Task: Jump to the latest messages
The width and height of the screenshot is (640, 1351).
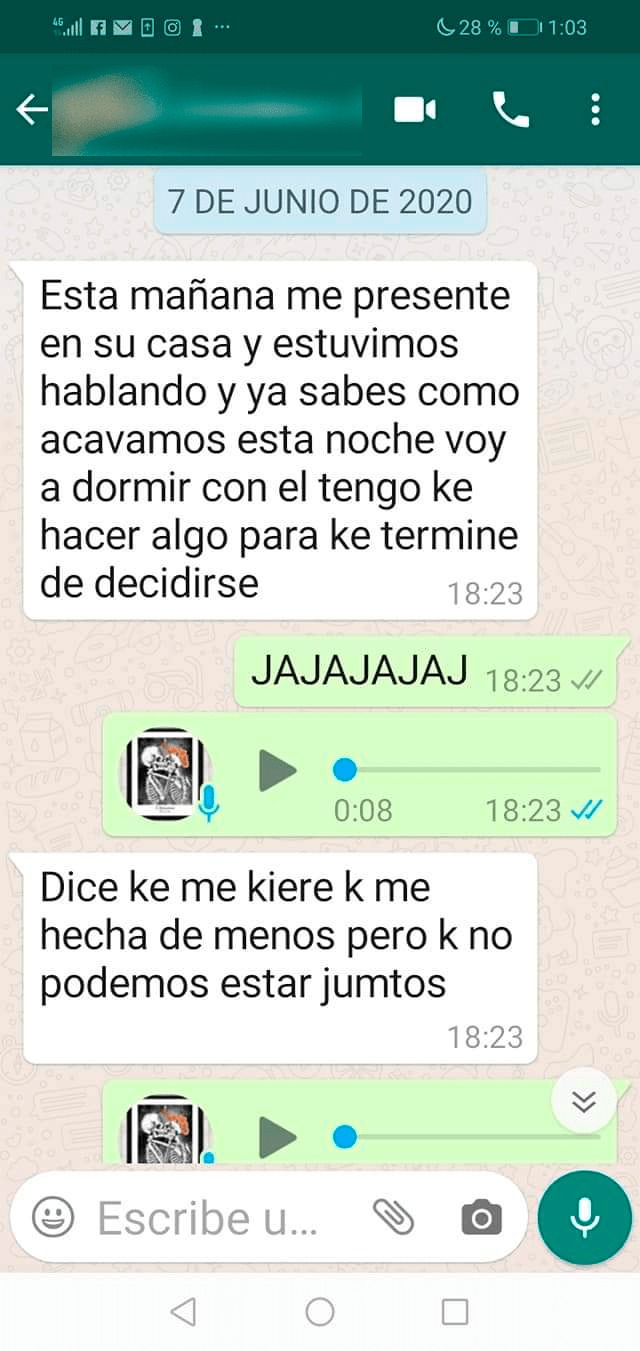Action: [x=584, y=1101]
